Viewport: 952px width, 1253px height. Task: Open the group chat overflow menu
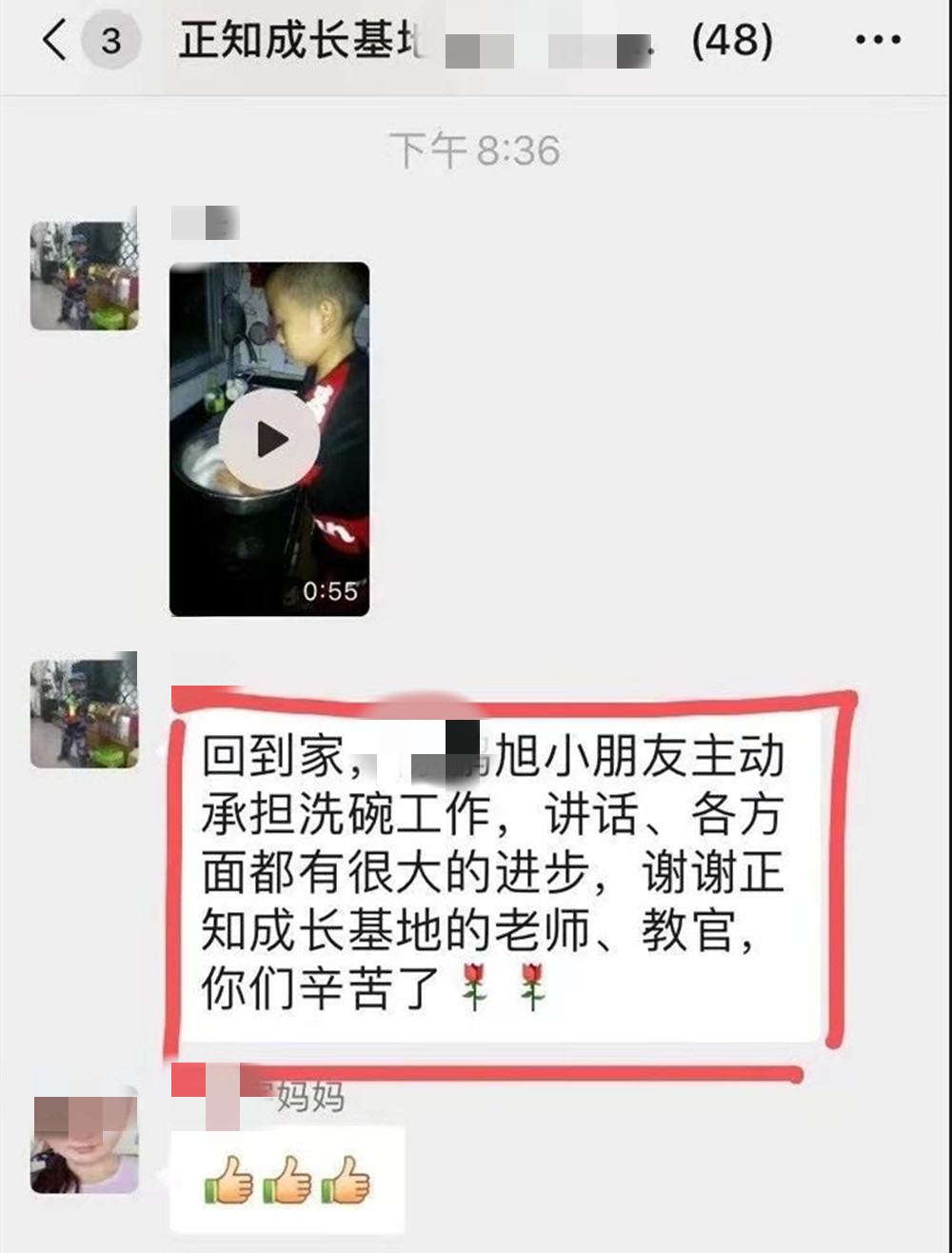pyautogui.click(x=877, y=42)
